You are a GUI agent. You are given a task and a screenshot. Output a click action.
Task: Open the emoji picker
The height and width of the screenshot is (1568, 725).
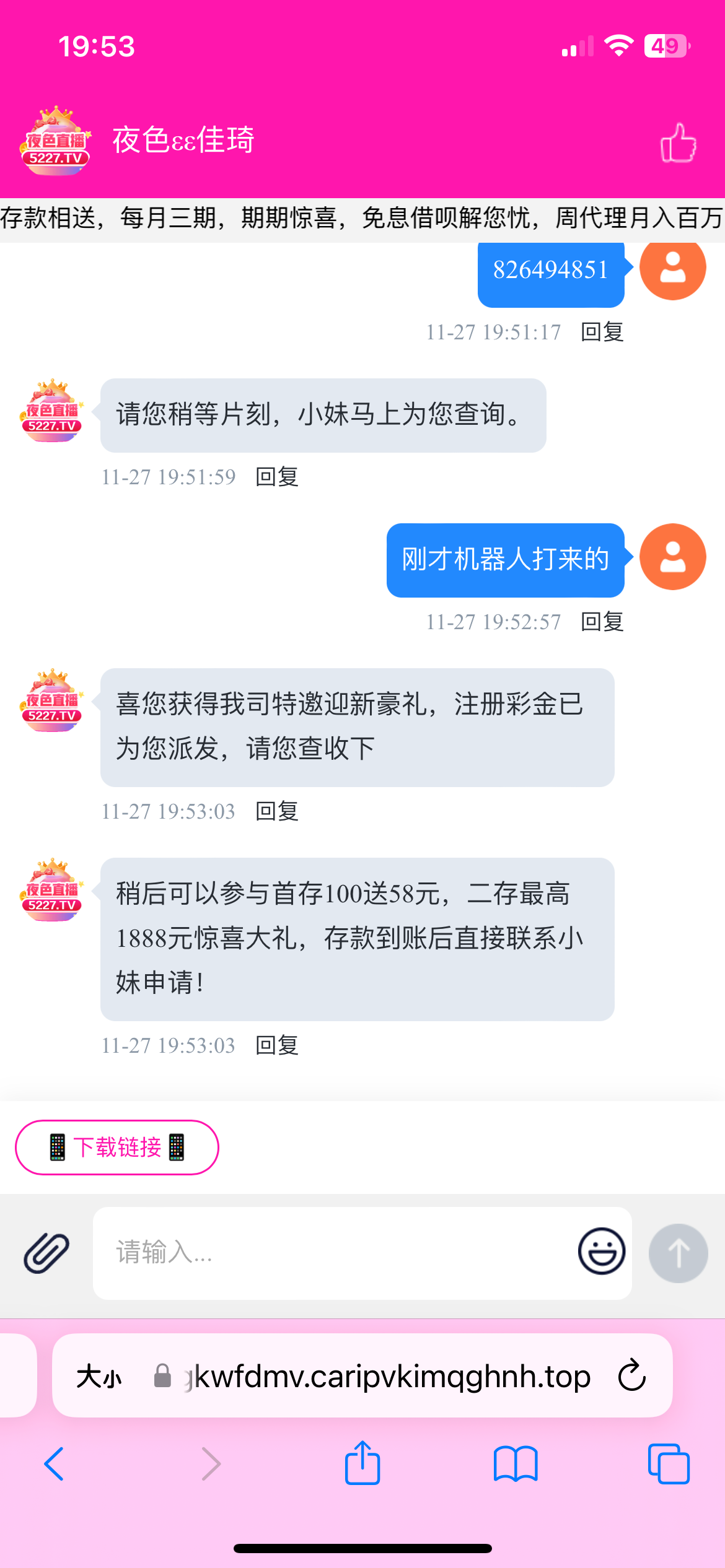coord(601,1252)
